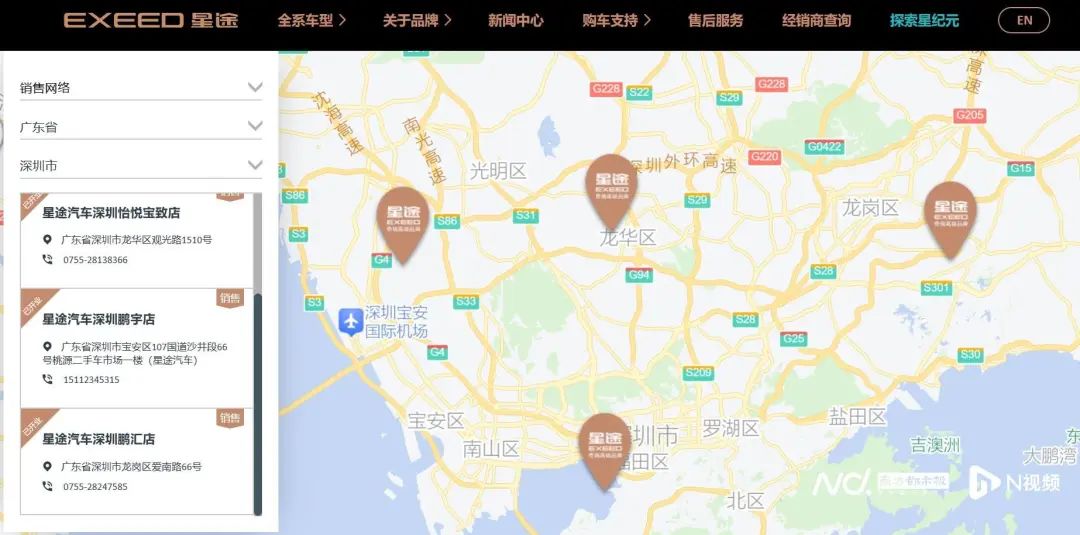Change city from 深圳市
This screenshot has width=1080, height=535.
[140, 165]
